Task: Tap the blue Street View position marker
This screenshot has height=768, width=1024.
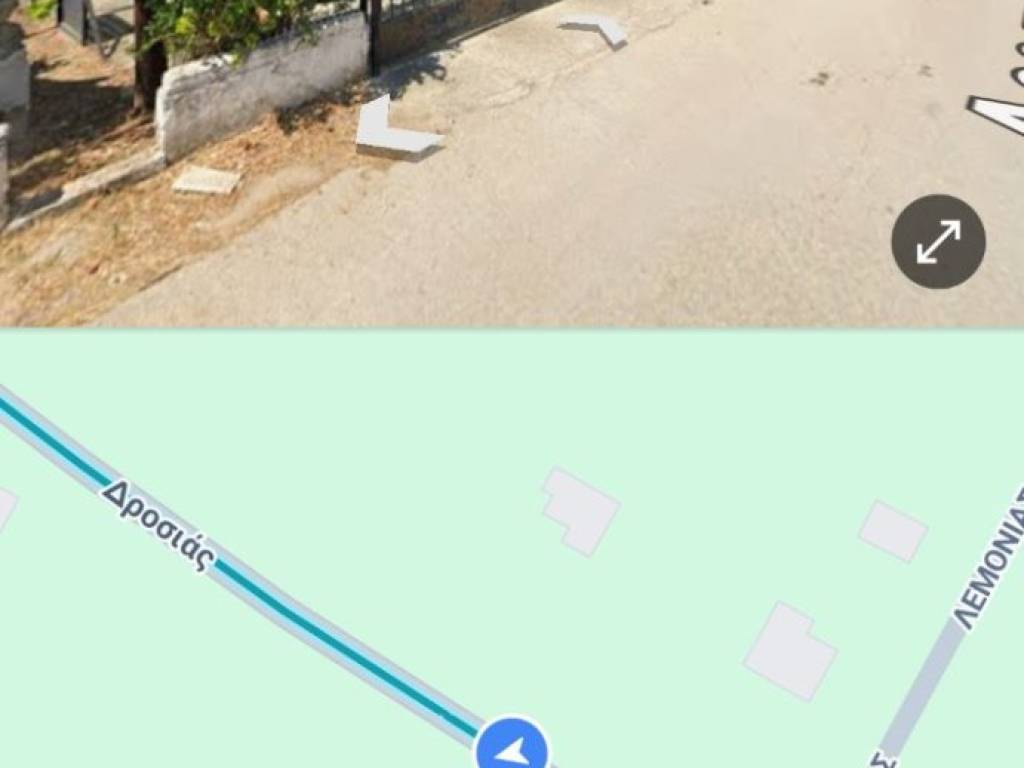Action: [x=512, y=747]
